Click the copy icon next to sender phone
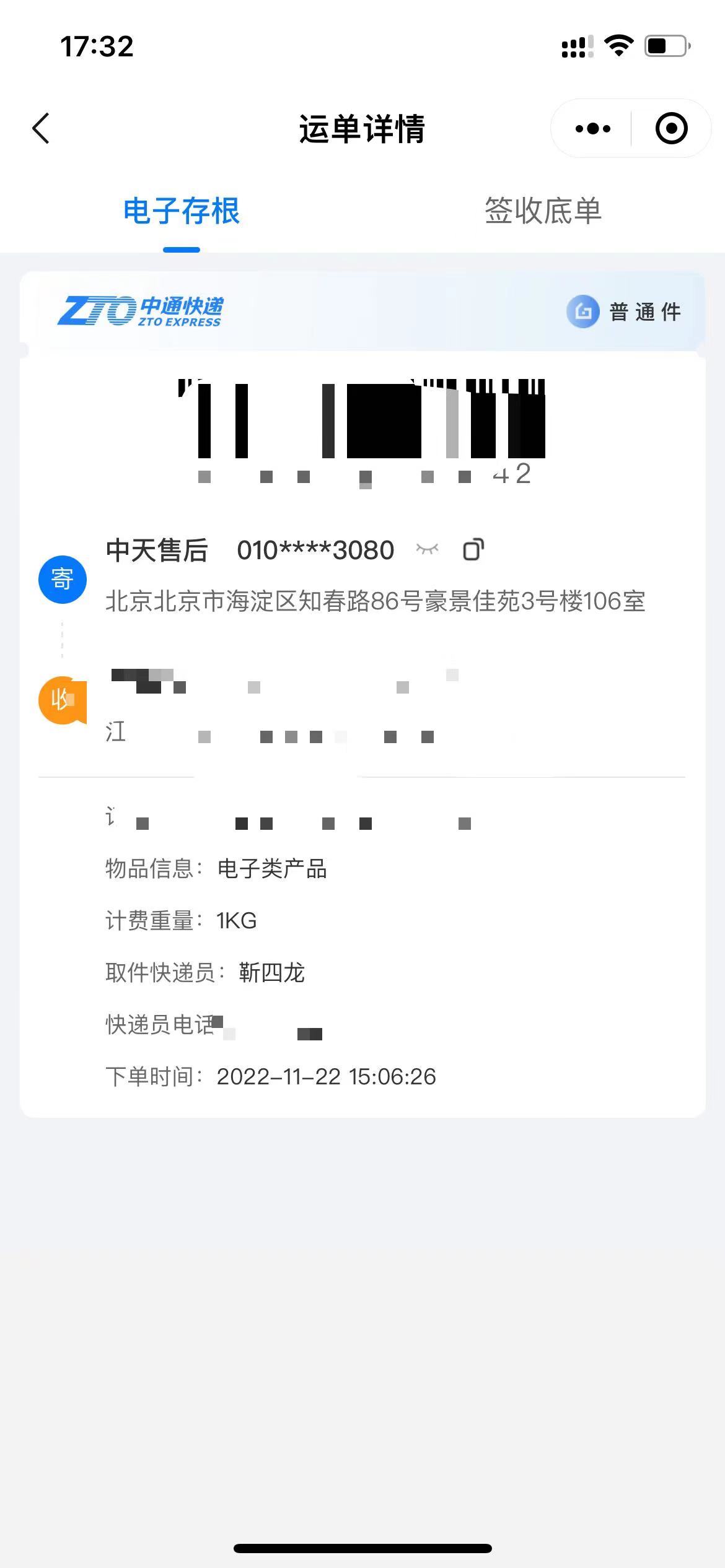725x1568 pixels. [x=473, y=550]
